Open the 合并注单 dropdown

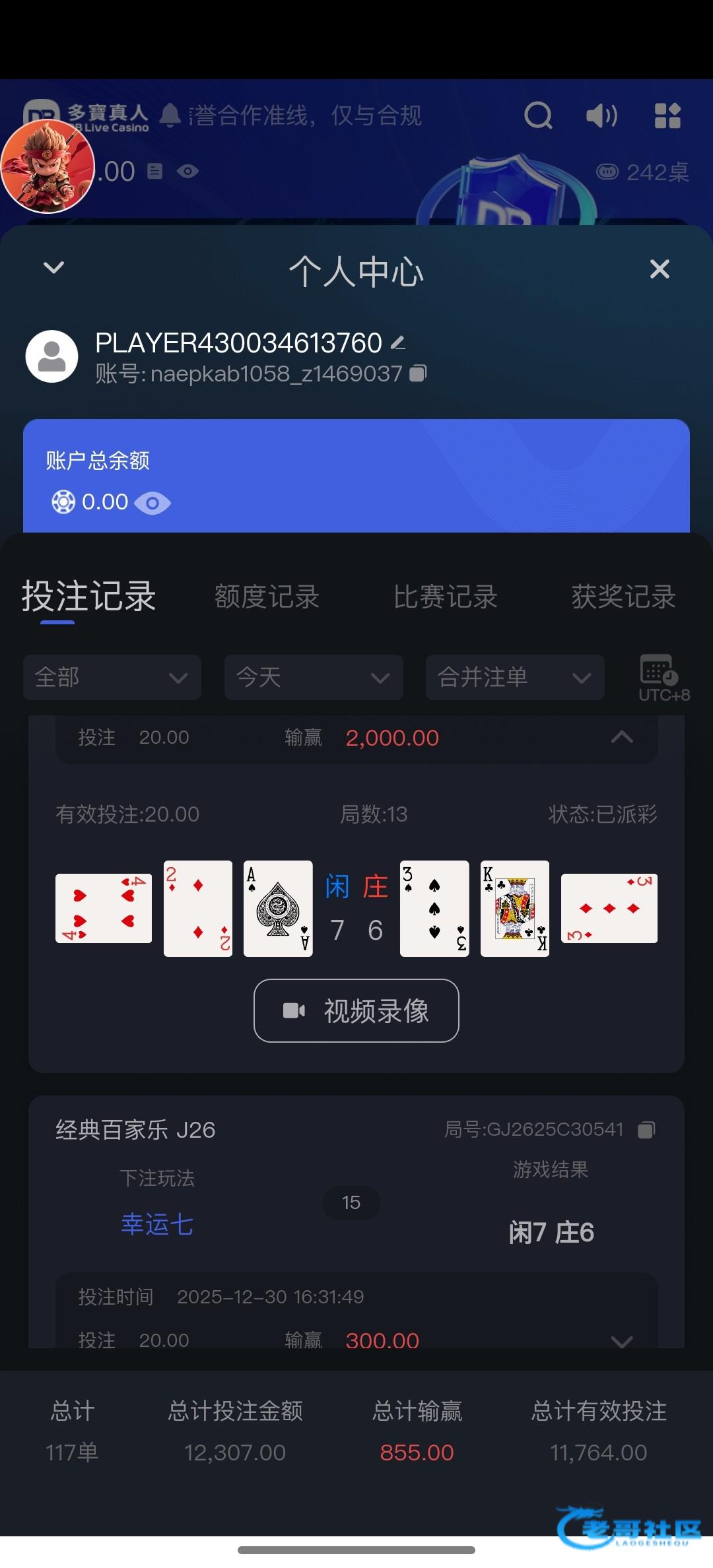point(515,677)
